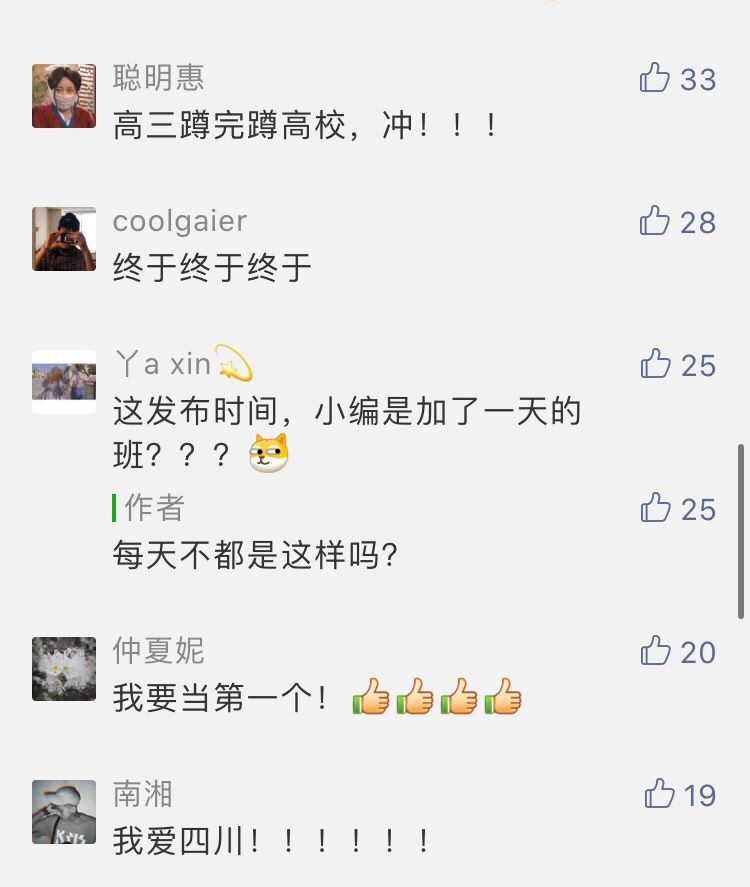The image size is (750, 887).
Task: Like 仲夏妮's comment
Action: pyautogui.click(x=656, y=651)
